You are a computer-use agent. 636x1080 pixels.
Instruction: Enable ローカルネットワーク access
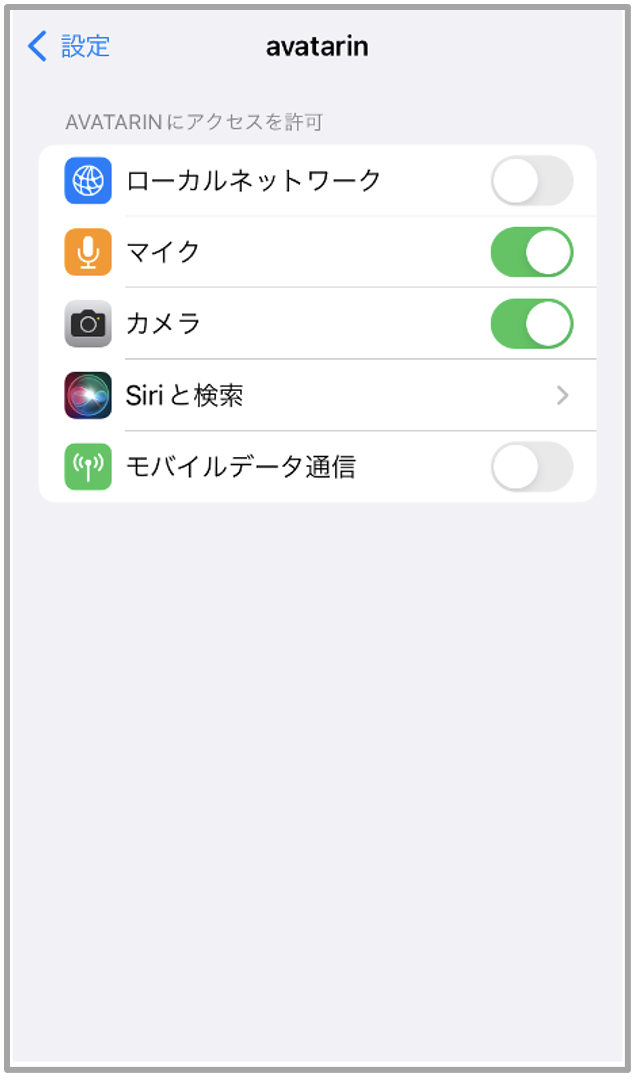531,180
